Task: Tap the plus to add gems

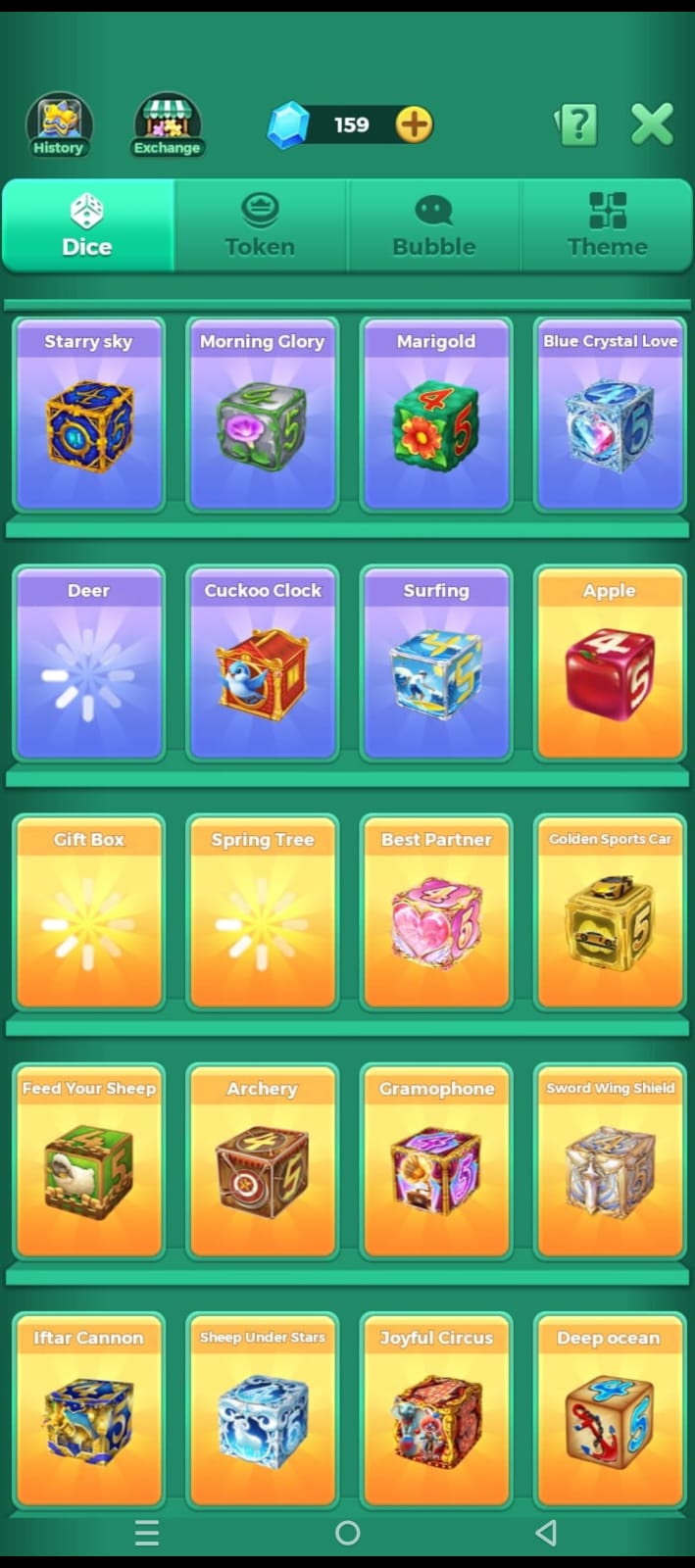Action: point(414,124)
